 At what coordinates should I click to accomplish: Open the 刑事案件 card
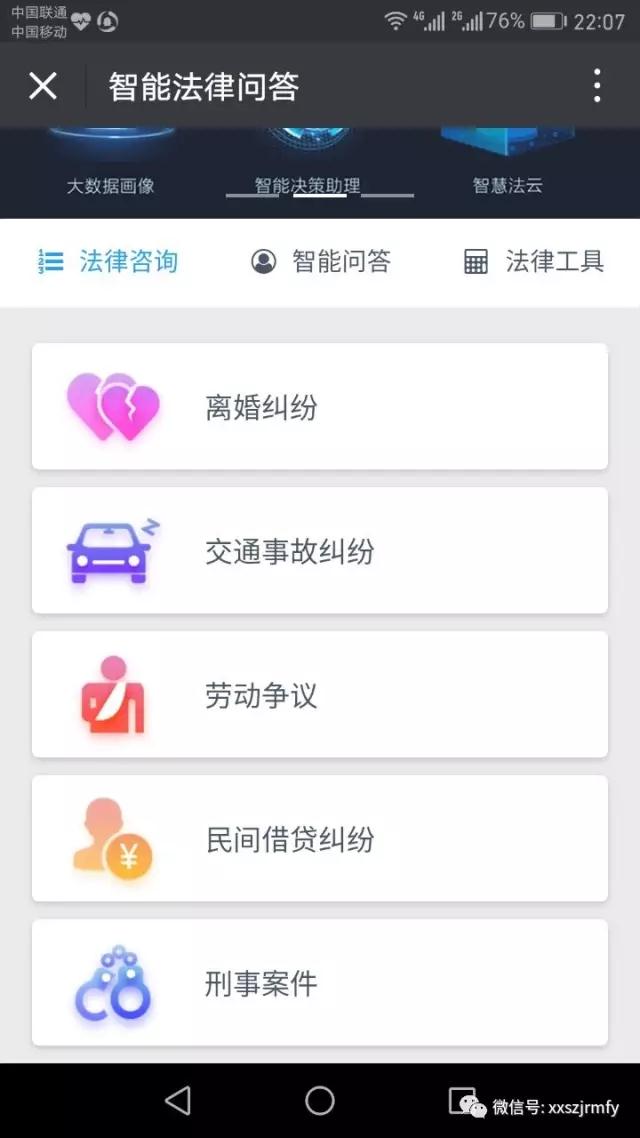click(320, 983)
